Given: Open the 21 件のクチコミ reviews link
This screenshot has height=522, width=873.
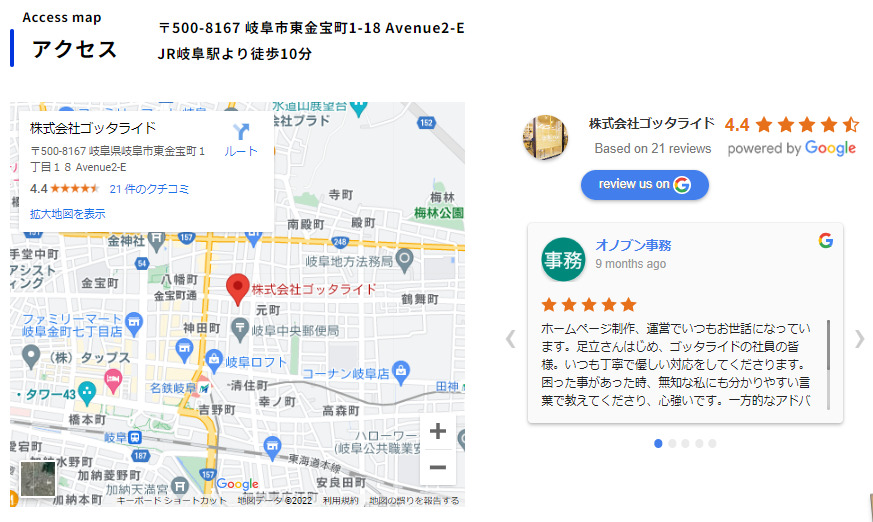Looking at the screenshot, I should [x=149, y=189].
